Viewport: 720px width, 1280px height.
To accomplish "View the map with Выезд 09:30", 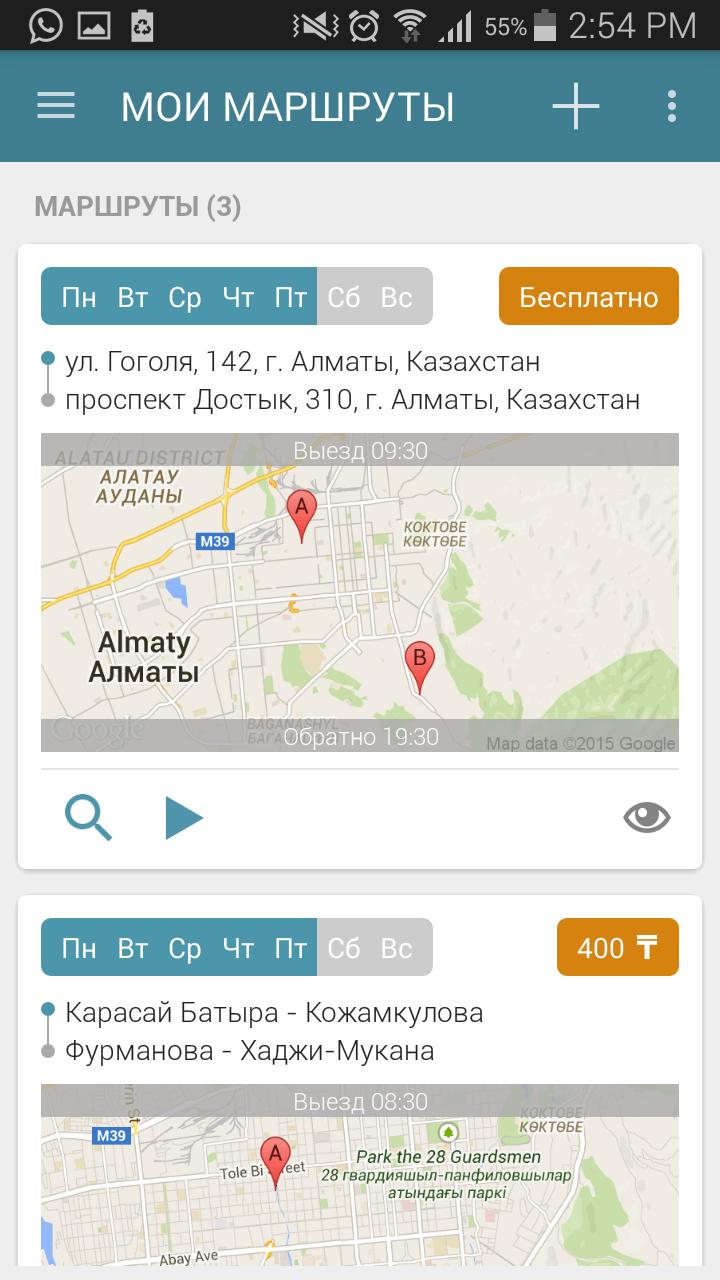I will 360,592.
